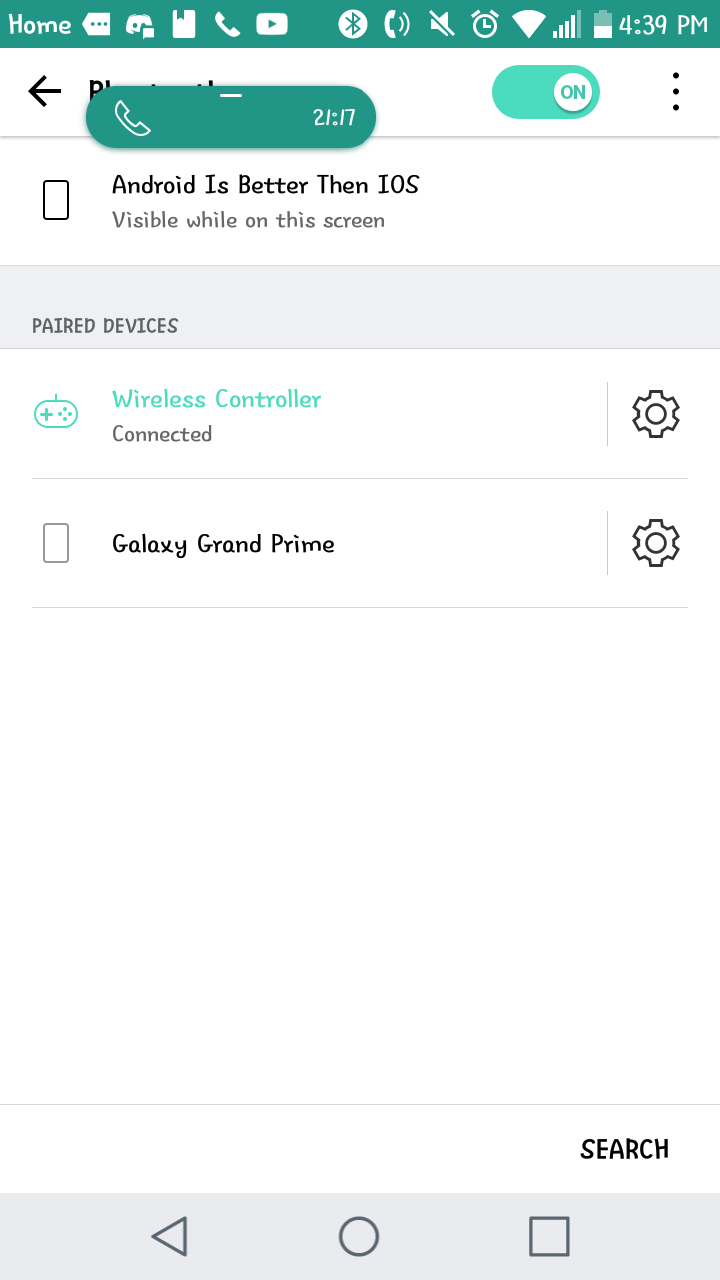Open settings gear for Galaxy Grand Prime

coord(655,543)
